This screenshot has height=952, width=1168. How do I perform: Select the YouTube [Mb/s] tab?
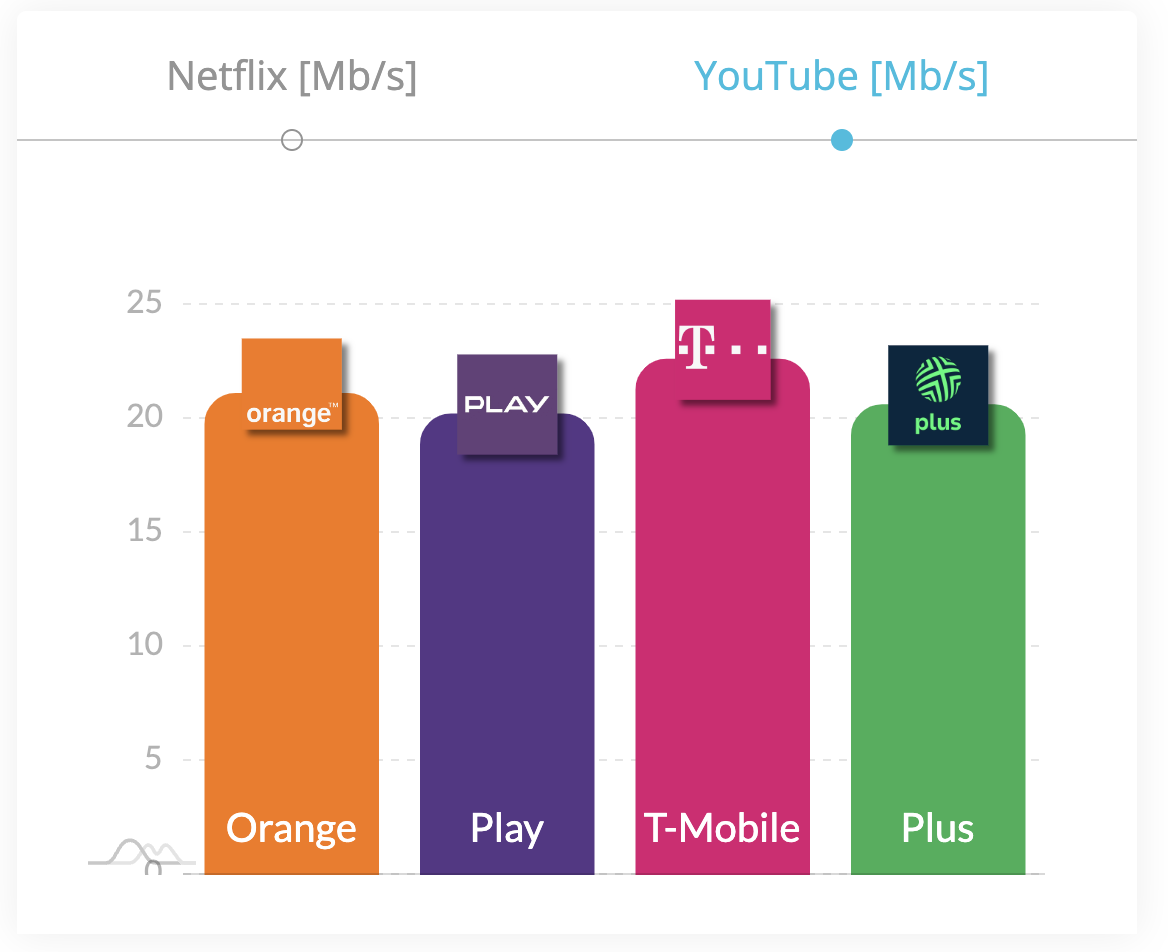point(841,77)
